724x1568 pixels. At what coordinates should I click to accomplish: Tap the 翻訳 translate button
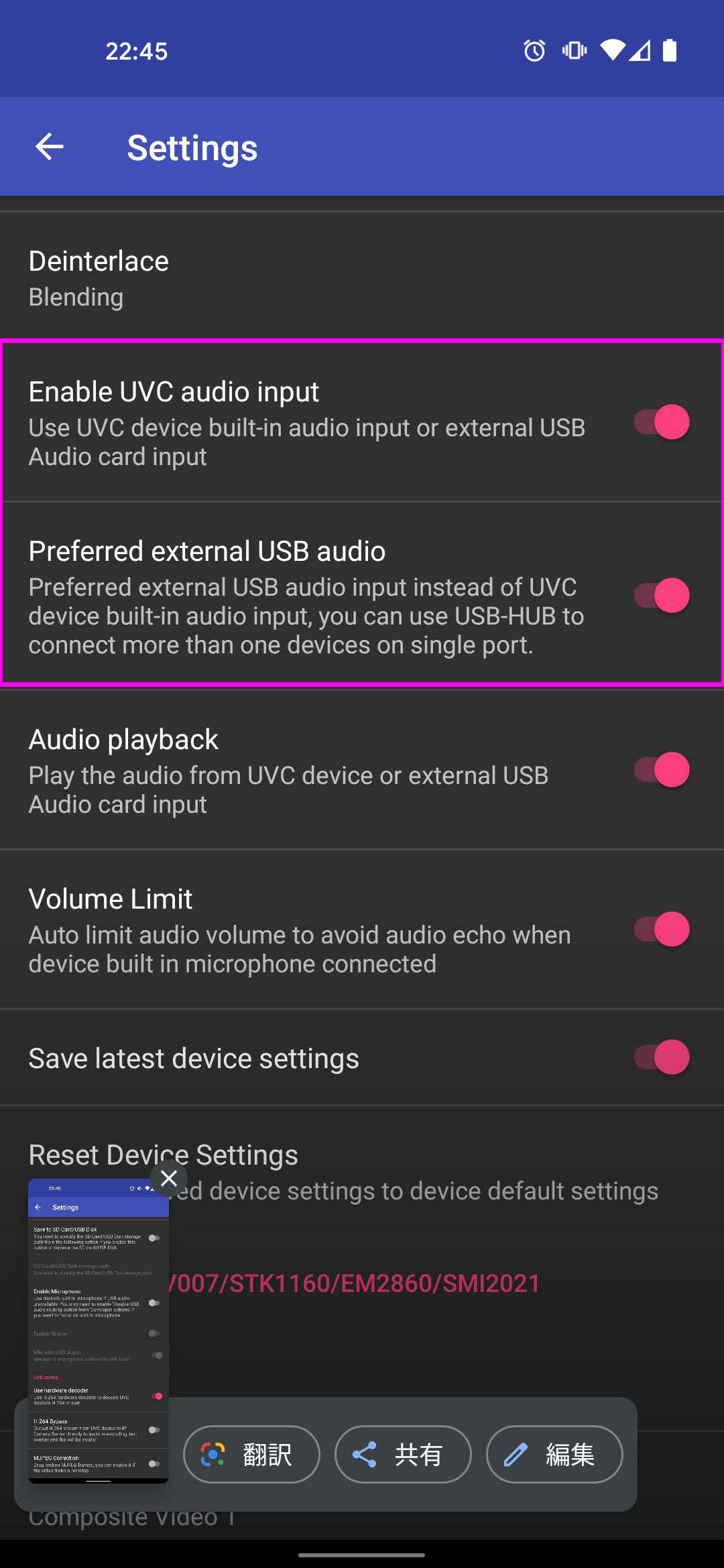coord(251,1454)
